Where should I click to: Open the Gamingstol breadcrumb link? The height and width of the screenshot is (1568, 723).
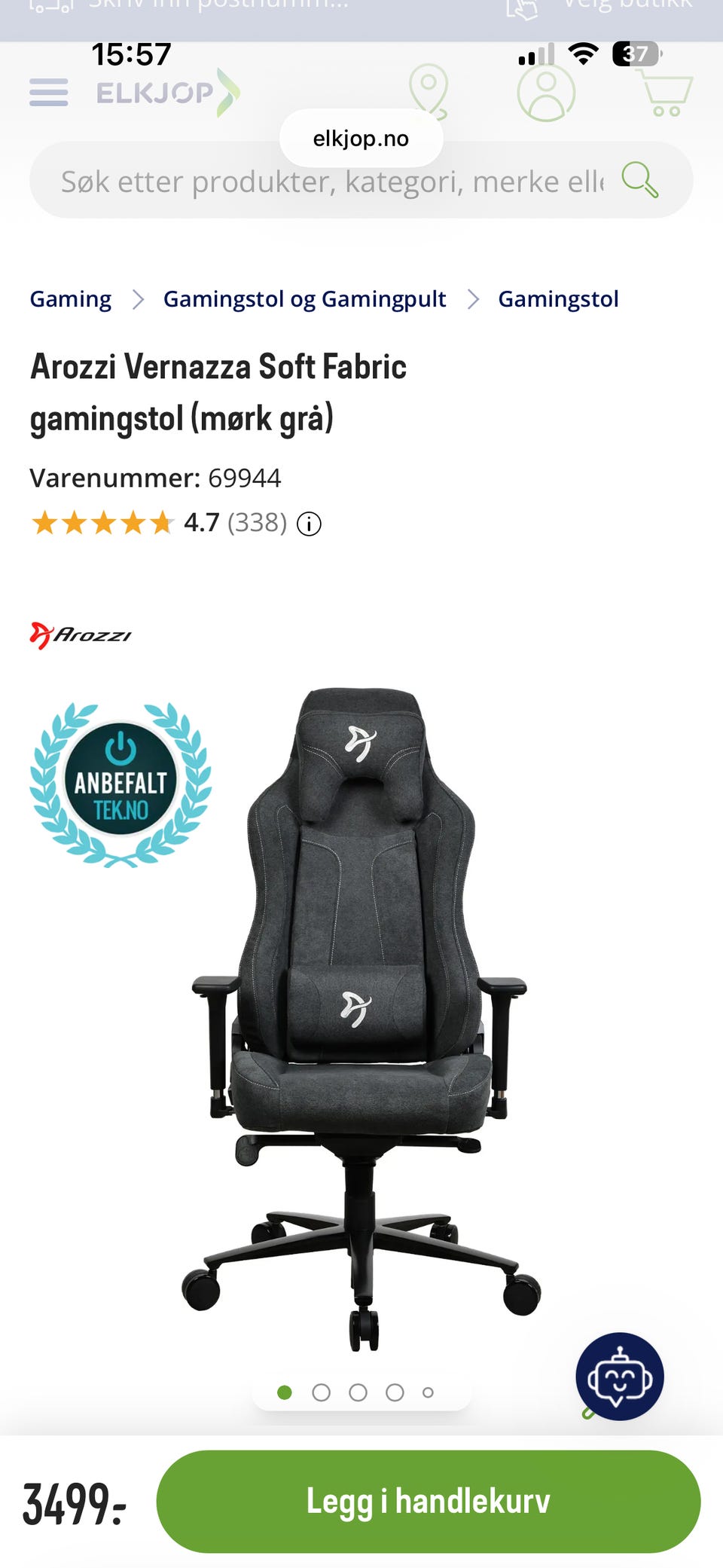coord(559,299)
